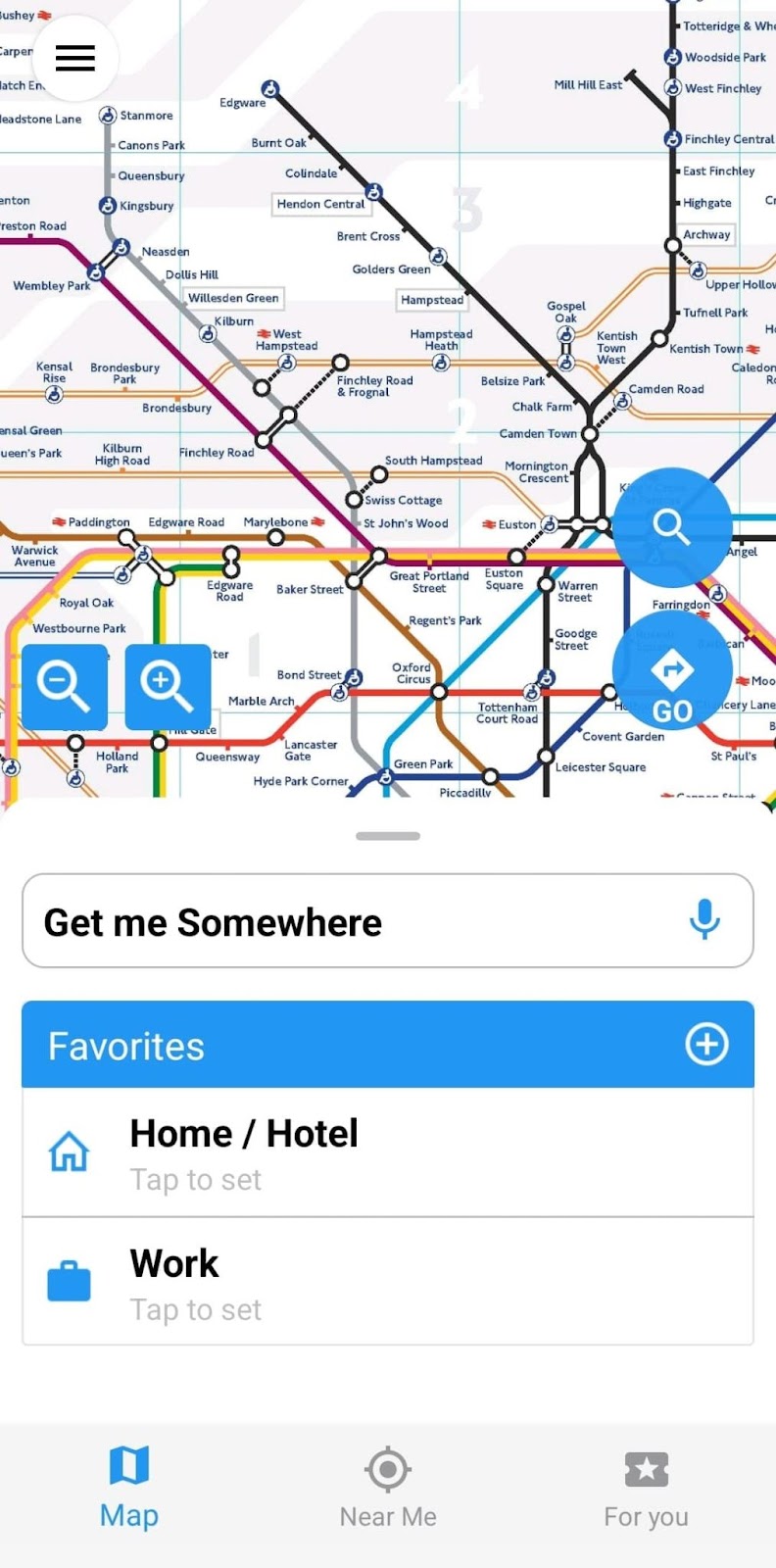This screenshot has width=776, height=1568.
Task: Set your Home / Hotel location
Action: (388, 1152)
